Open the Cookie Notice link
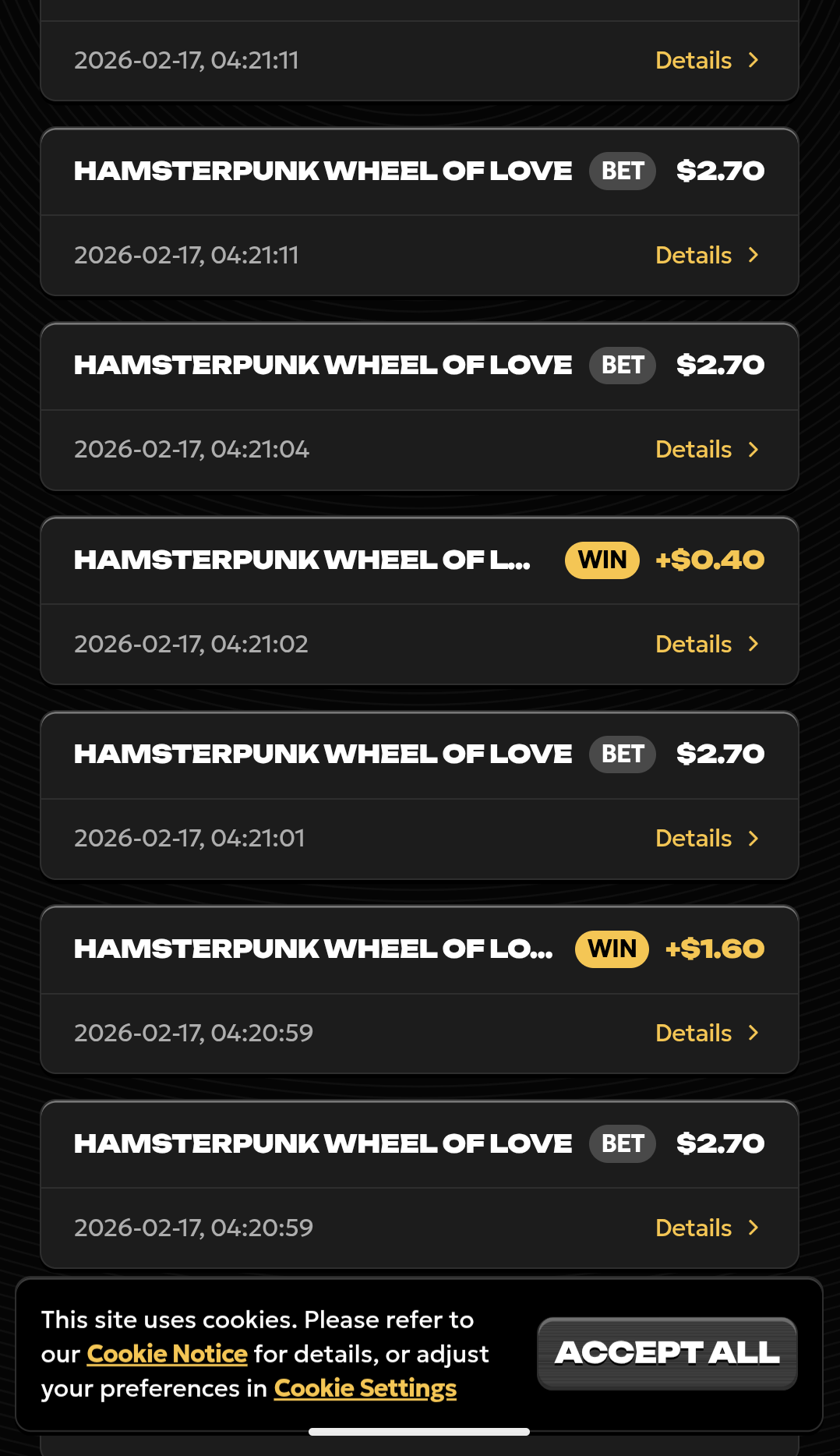This screenshot has width=840, height=1456. (x=167, y=1354)
